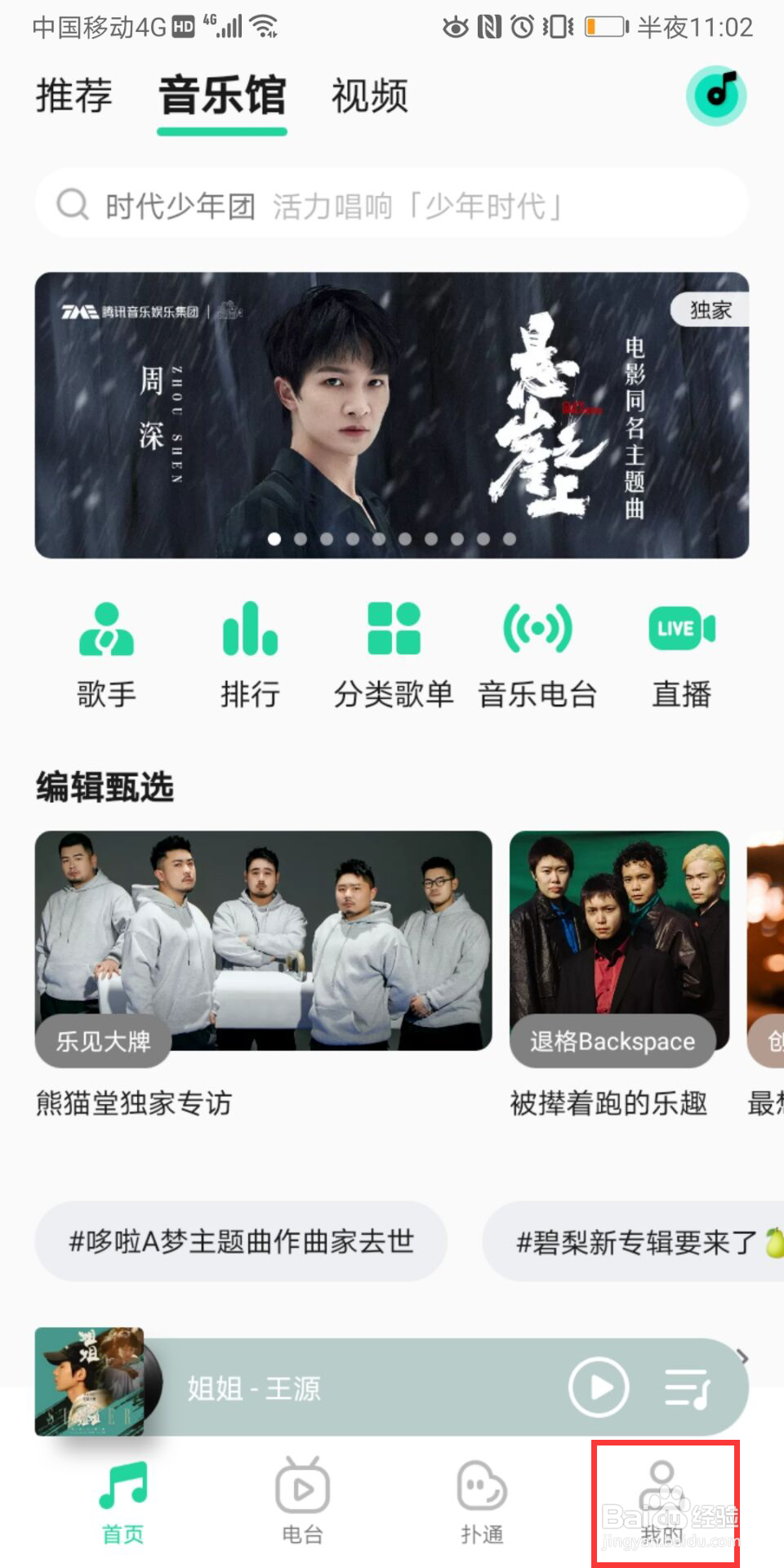Tap the #哆啦A梦主题曲作曲家去世 topic
Screen dimensions: 784x1568
241,1241
